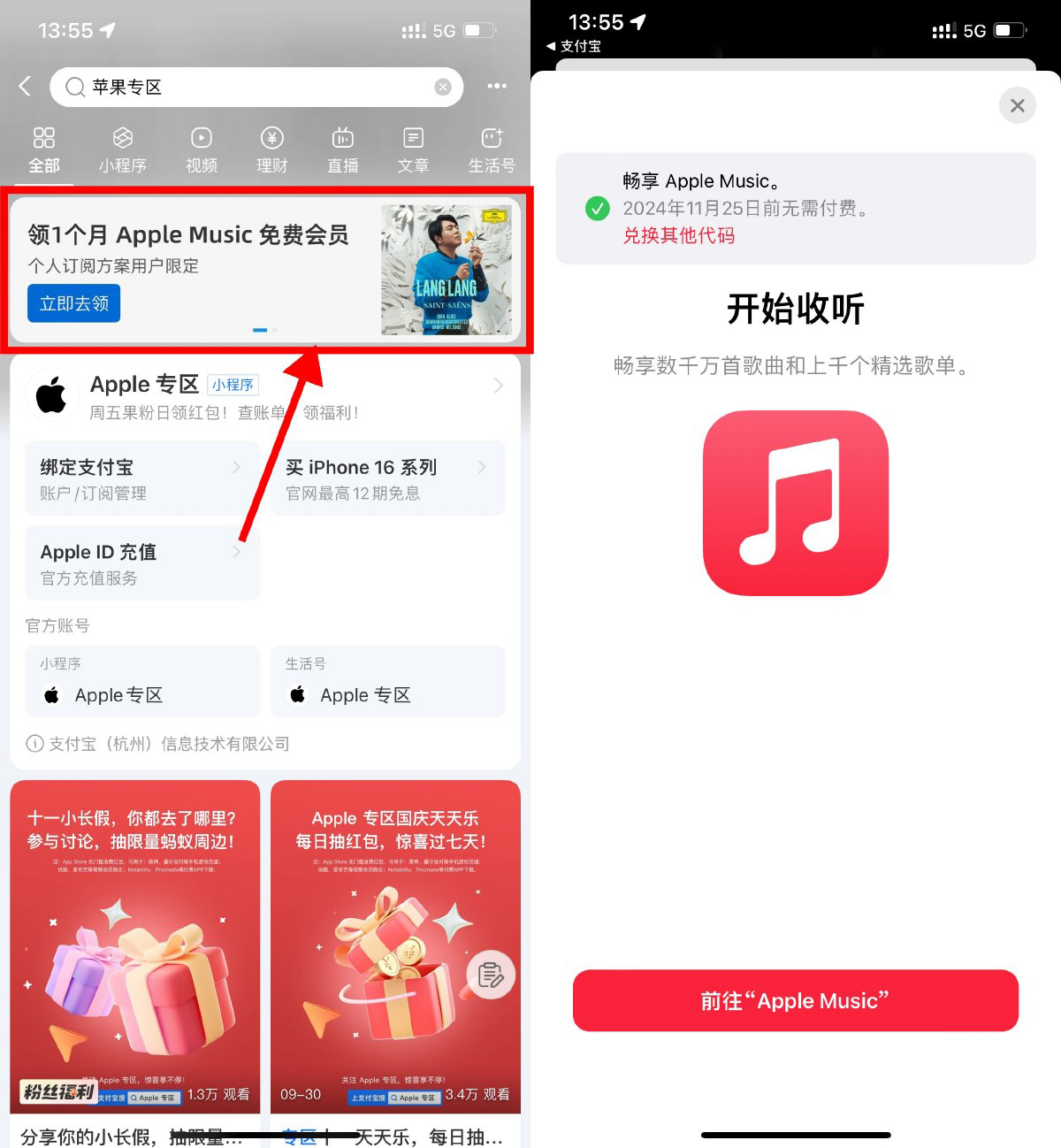Image resolution: width=1061 pixels, height=1148 pixels.
Task: Clear the 苹果专区 search text
Action: [443, 87]
